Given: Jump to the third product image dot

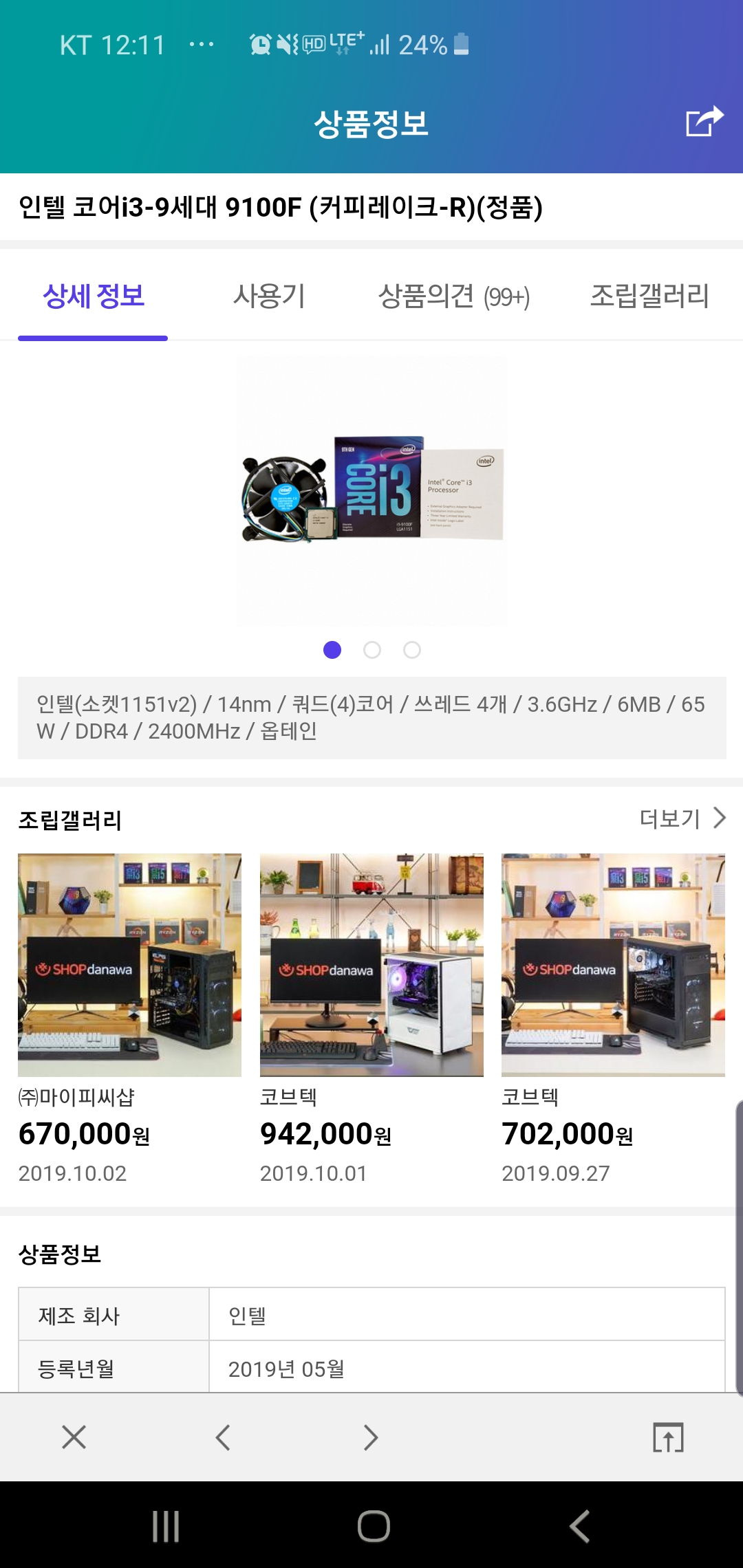Looking at the screenshot, I should click(412, 650).
